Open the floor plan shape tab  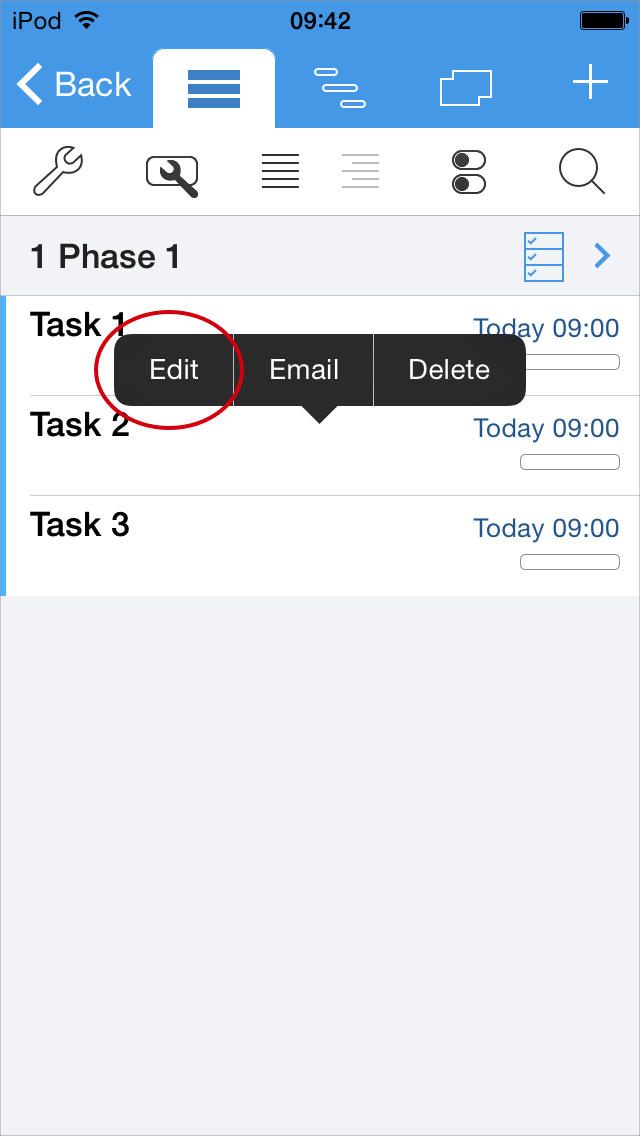tap(466, 87)
